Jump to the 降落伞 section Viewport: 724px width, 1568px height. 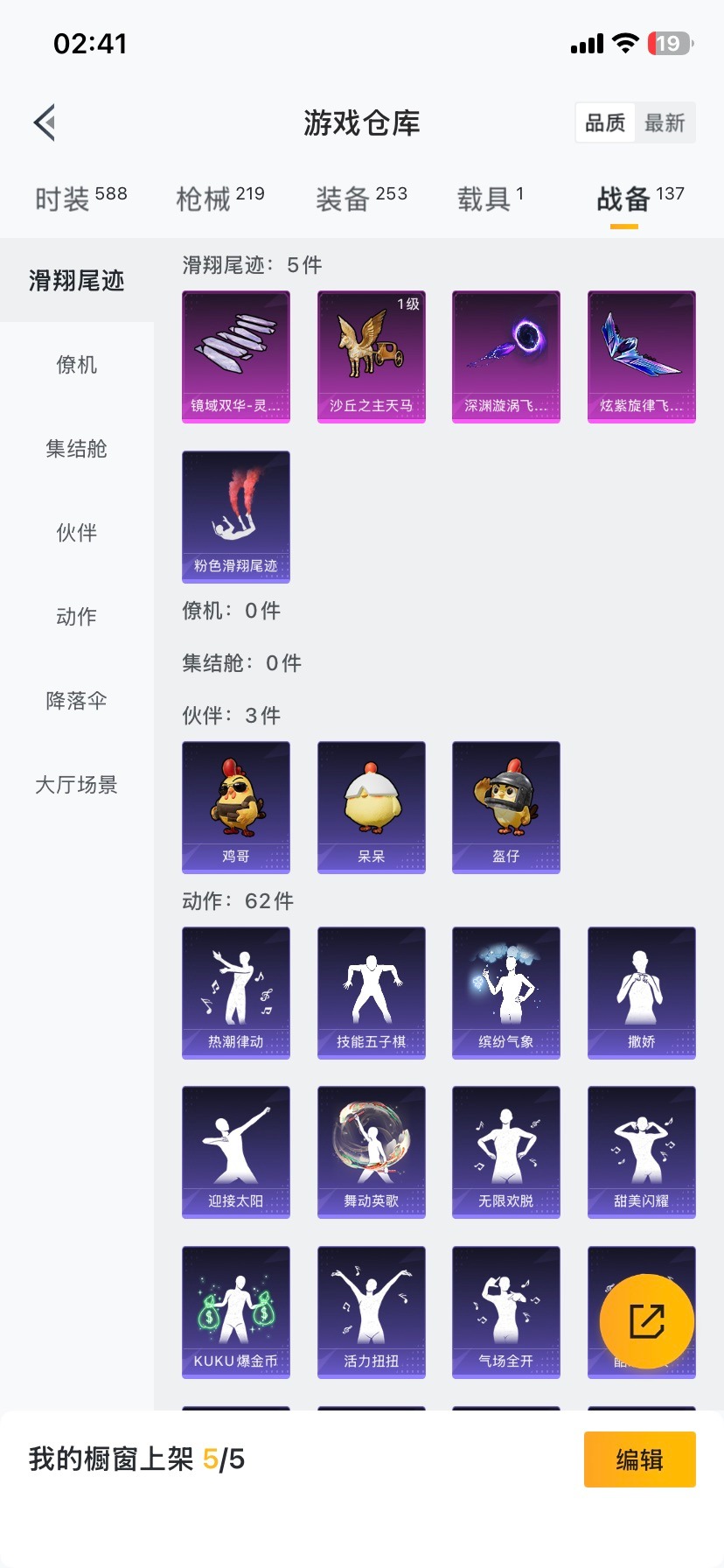point(77,701)
